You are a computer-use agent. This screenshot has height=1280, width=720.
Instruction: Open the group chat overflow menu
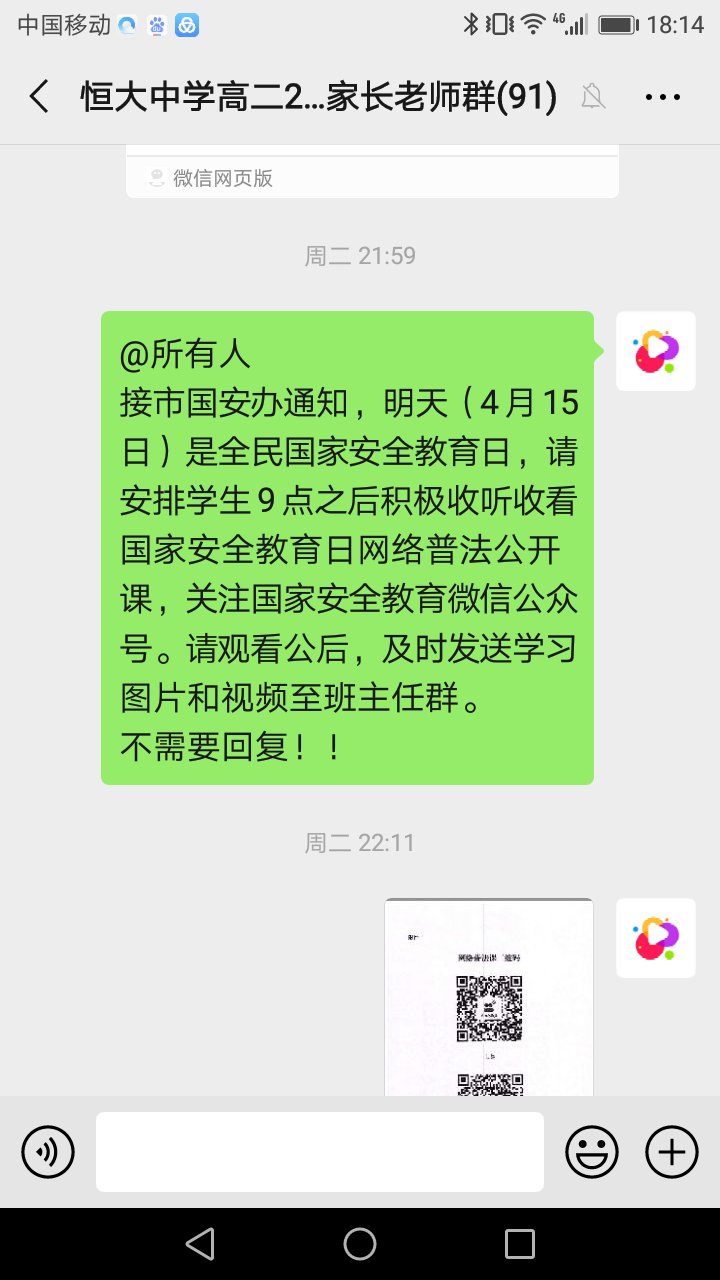tap(662, 97)
